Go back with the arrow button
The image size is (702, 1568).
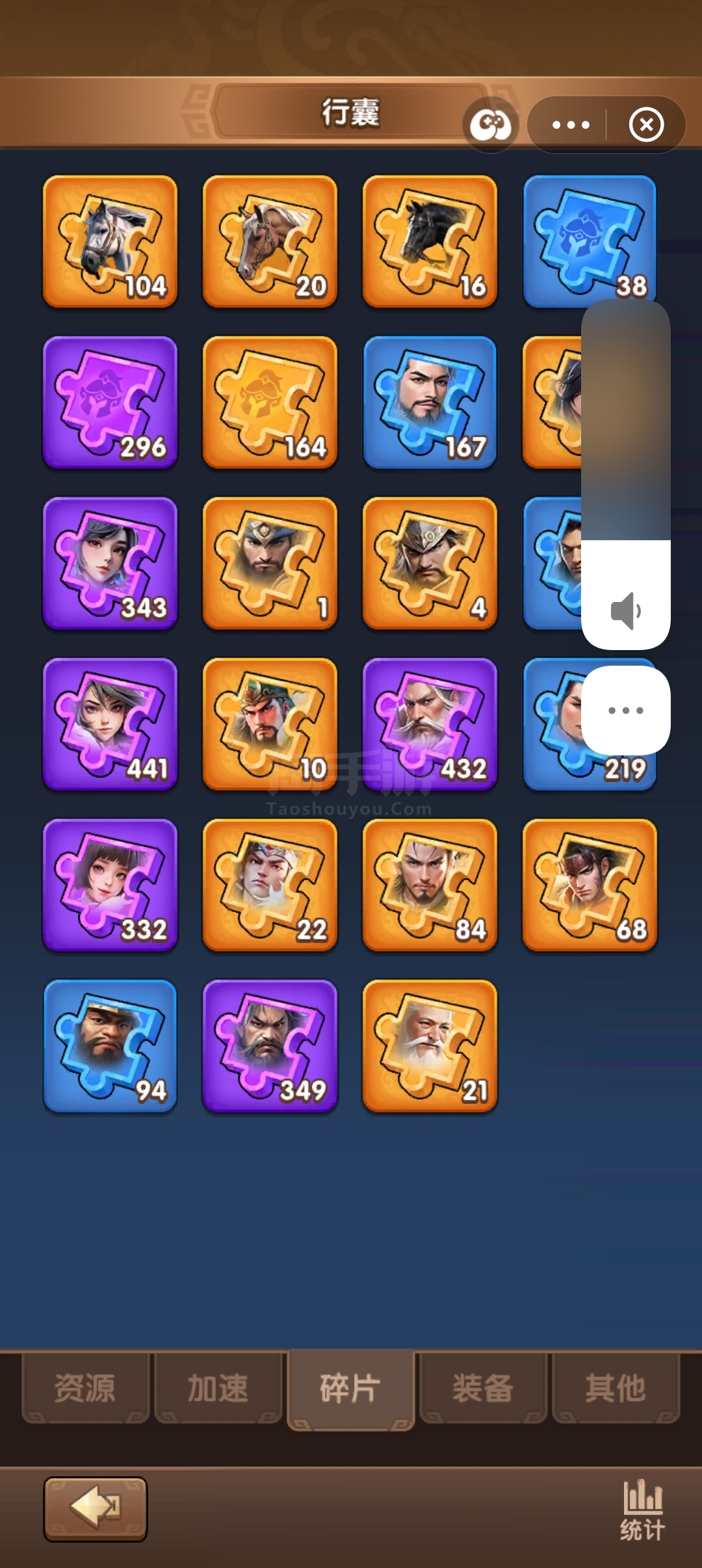click(96, 1509)
